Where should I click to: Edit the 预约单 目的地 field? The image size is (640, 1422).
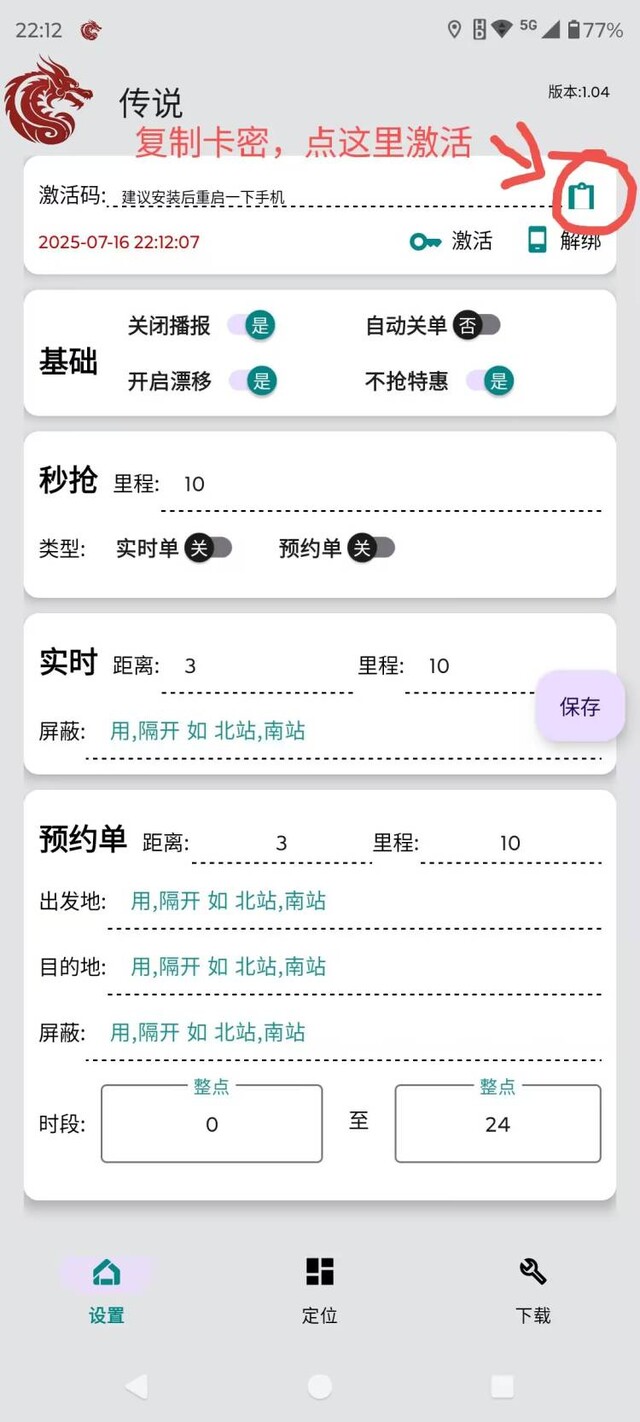pyautogui.click(x=350, y=968)
